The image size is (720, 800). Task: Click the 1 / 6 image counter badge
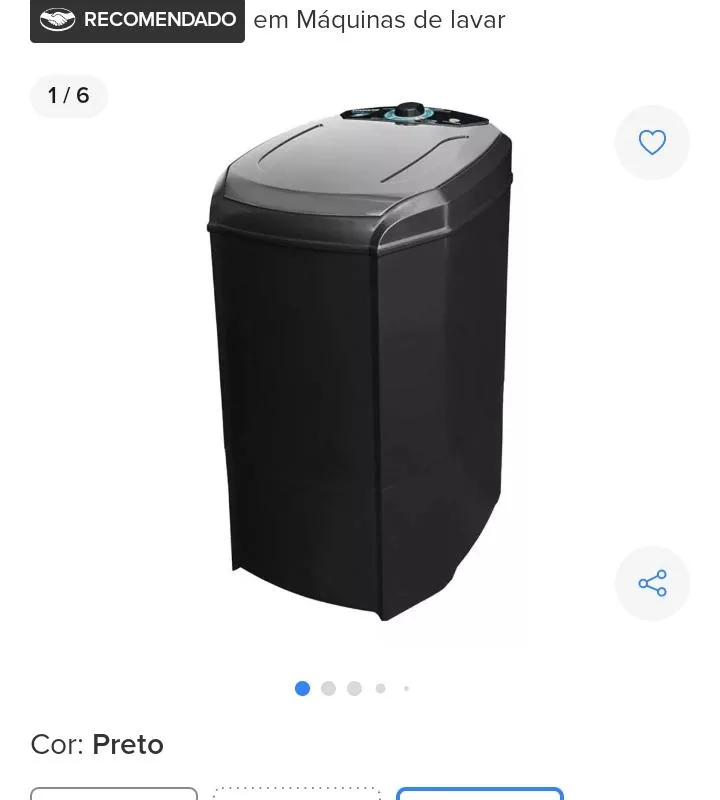tap(68, 96)
